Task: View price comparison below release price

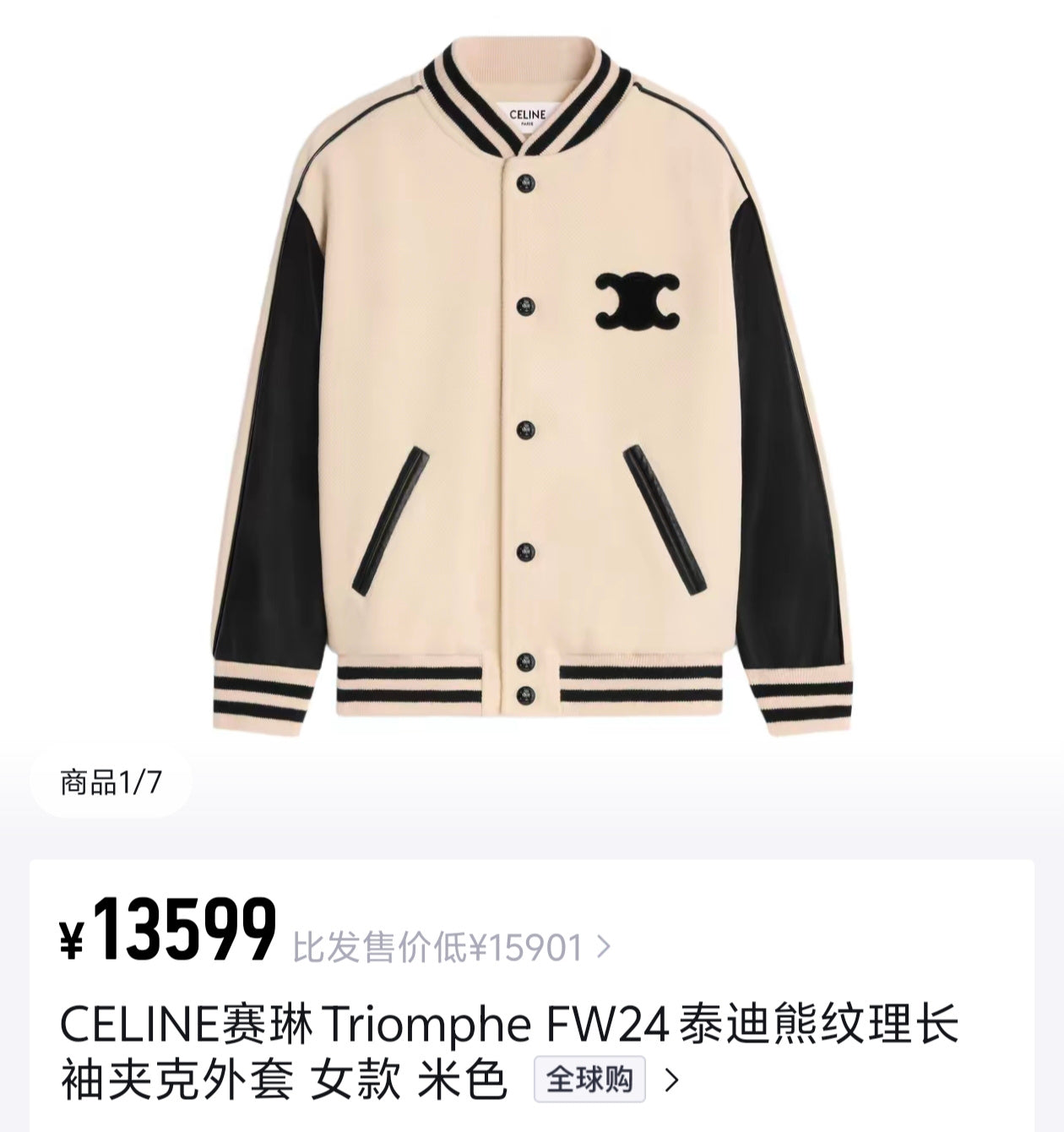Action: pyautogui.click(x=450, y=949)
